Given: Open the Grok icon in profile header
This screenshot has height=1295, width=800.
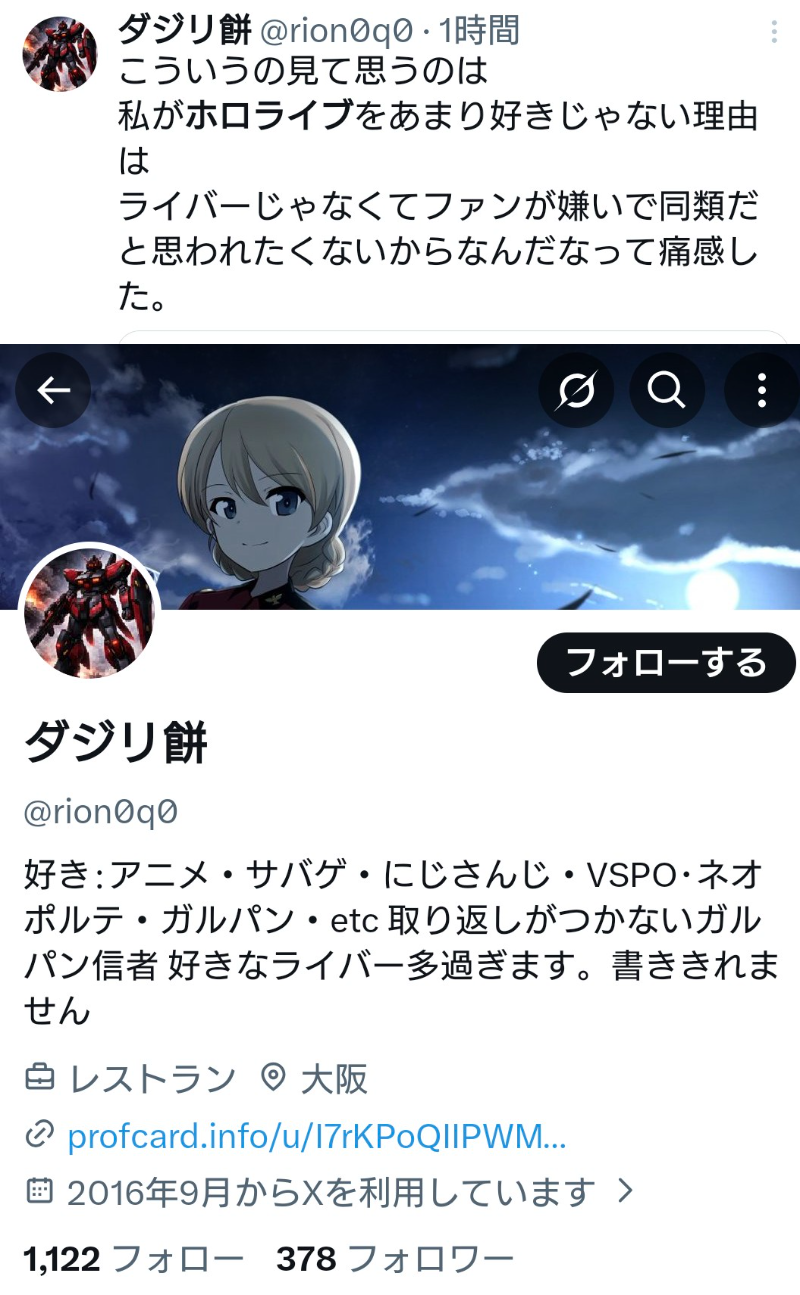Looking at the screenshot, I should [x=576, y=390].
